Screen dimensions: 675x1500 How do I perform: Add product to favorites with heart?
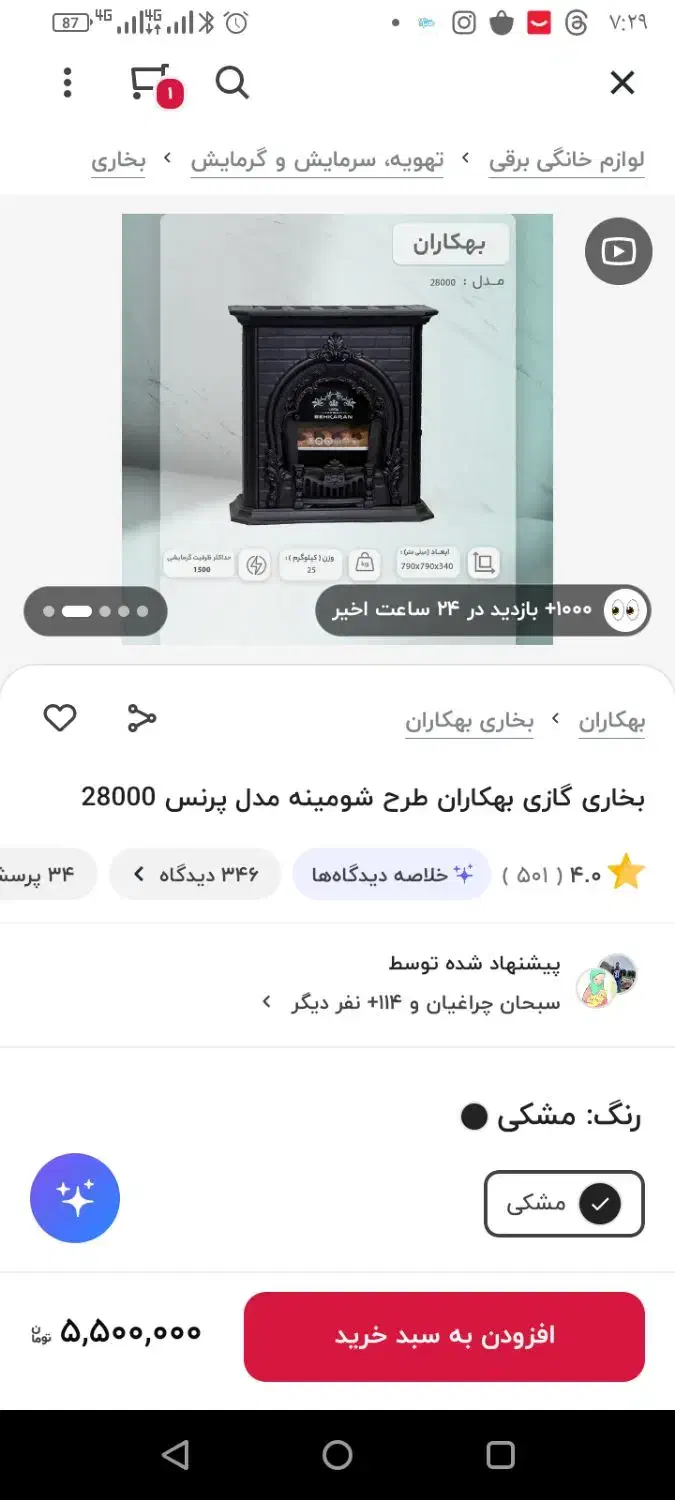[x=60, y=718]
